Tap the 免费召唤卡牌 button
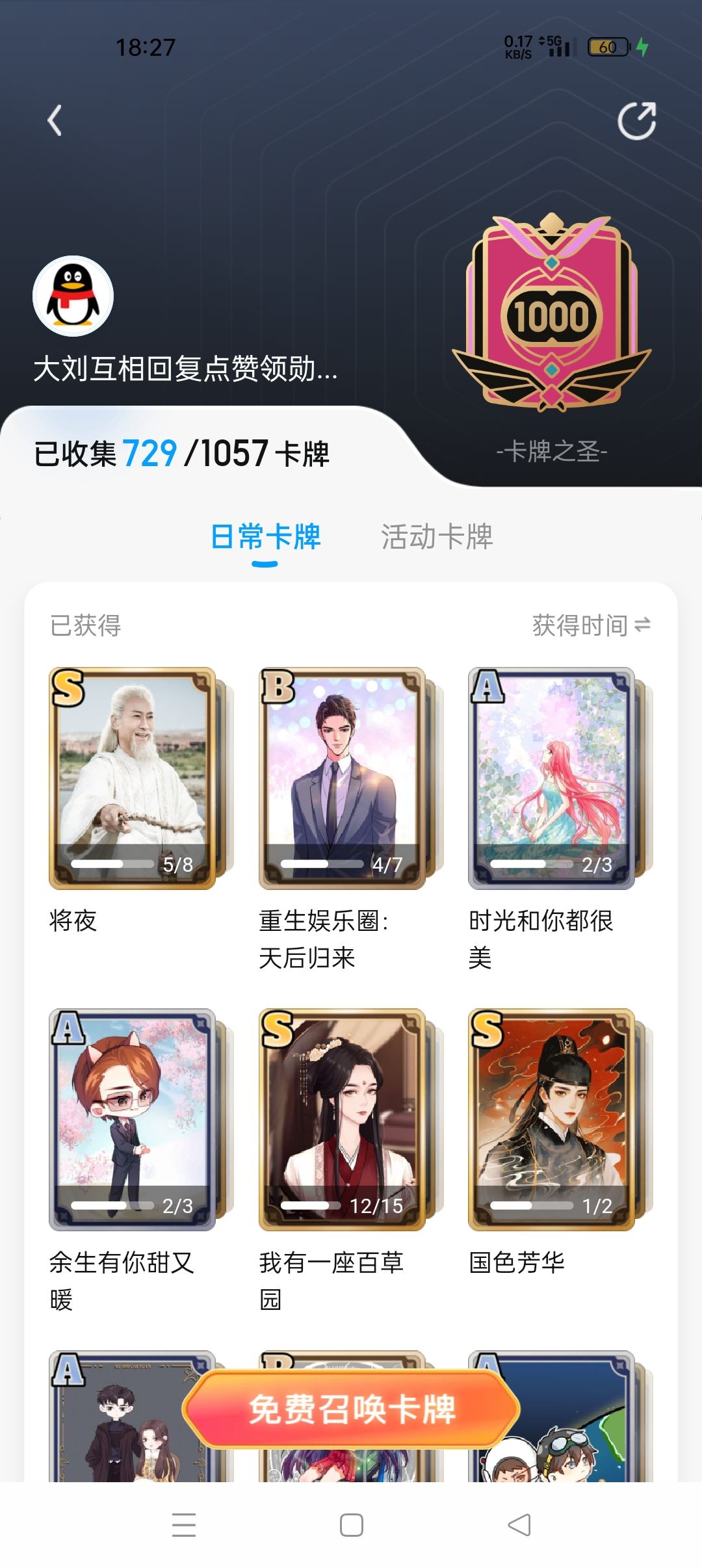This screenshot has width=702, height=1568. (351, 1409)
